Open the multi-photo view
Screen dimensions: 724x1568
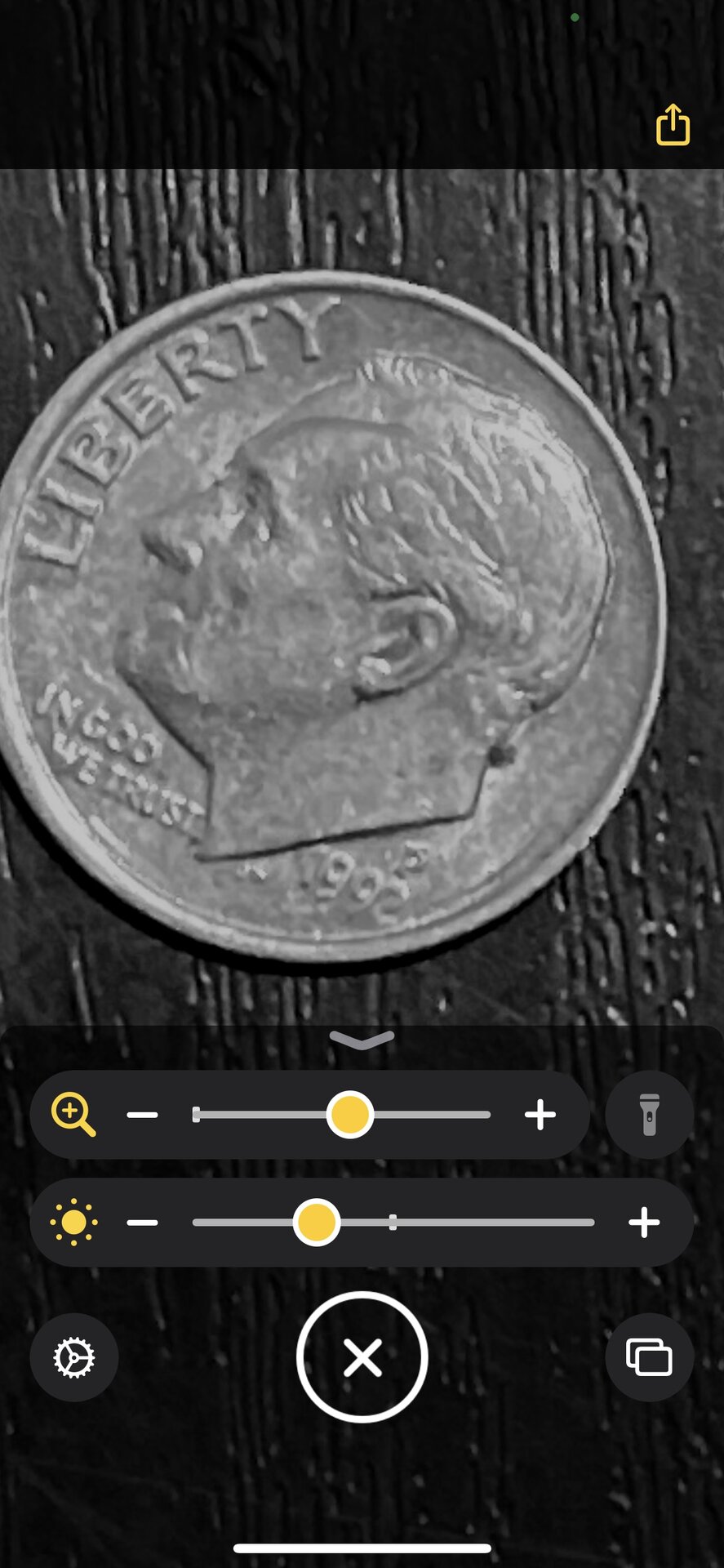[x=649, y=1358]
